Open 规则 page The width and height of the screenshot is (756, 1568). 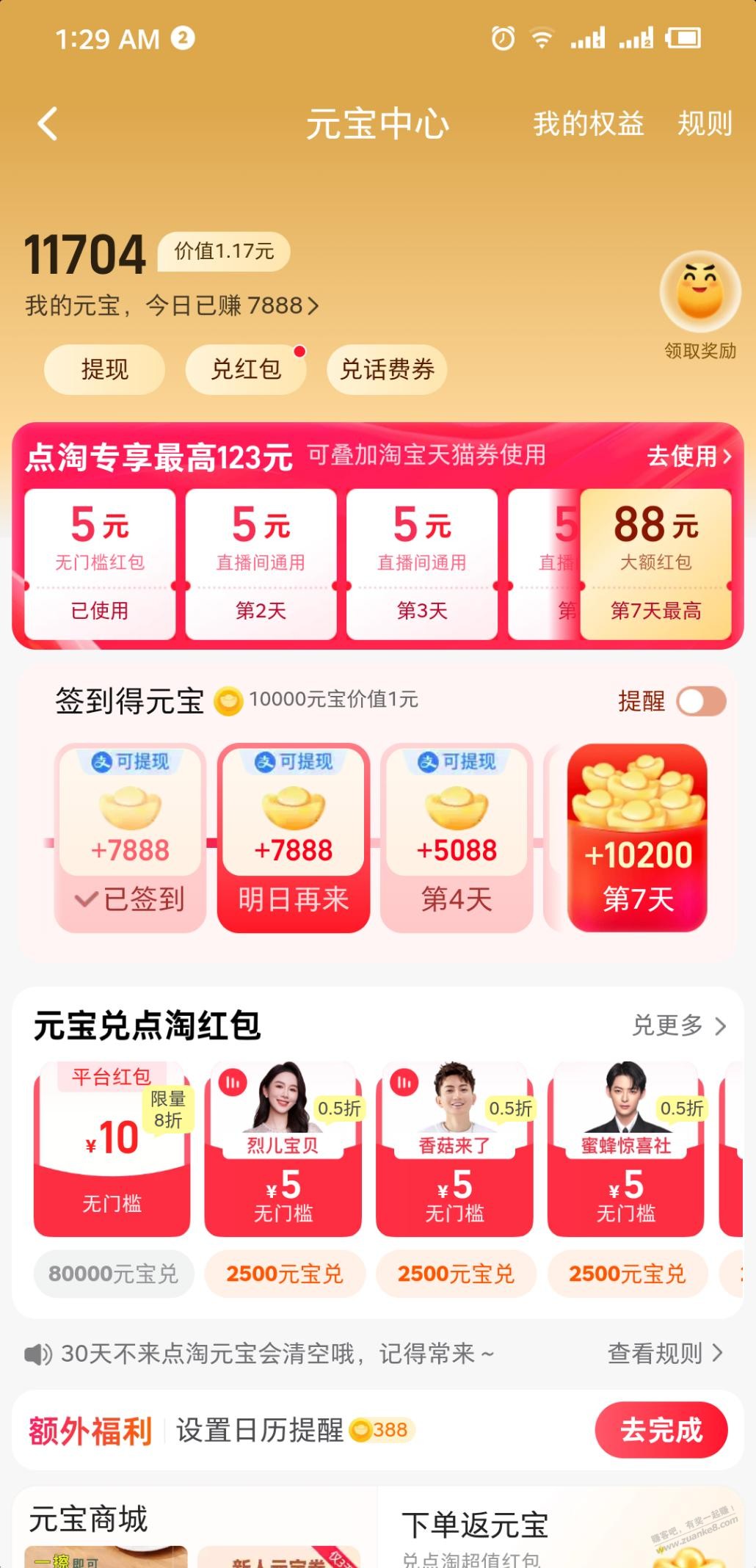click(x=704, y=123)
